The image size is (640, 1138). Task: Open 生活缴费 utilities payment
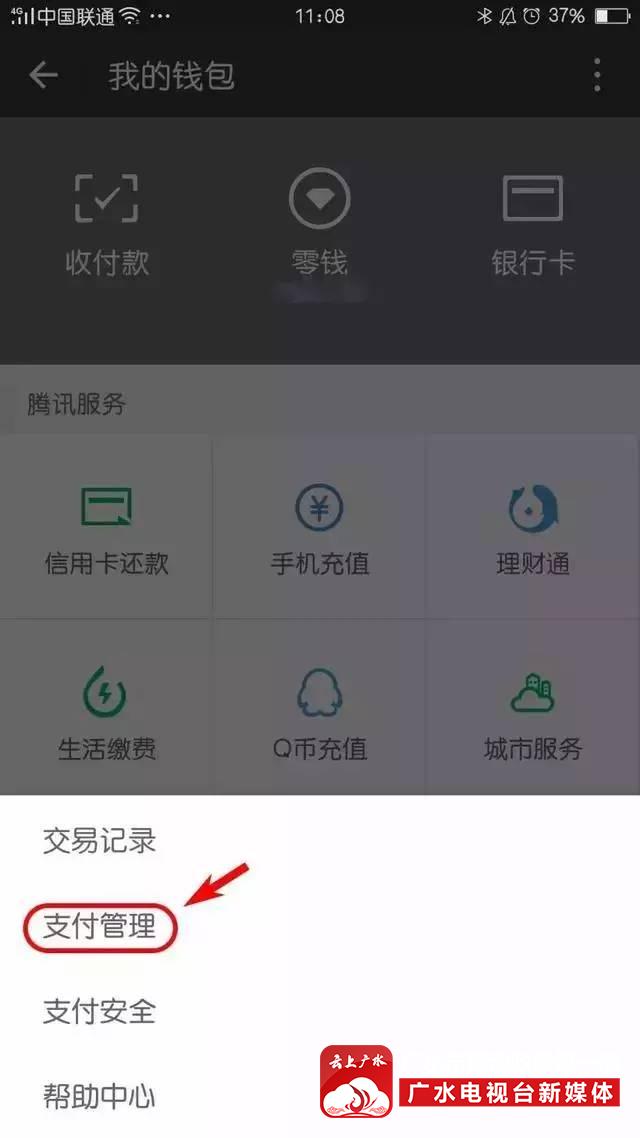(107, 712)
